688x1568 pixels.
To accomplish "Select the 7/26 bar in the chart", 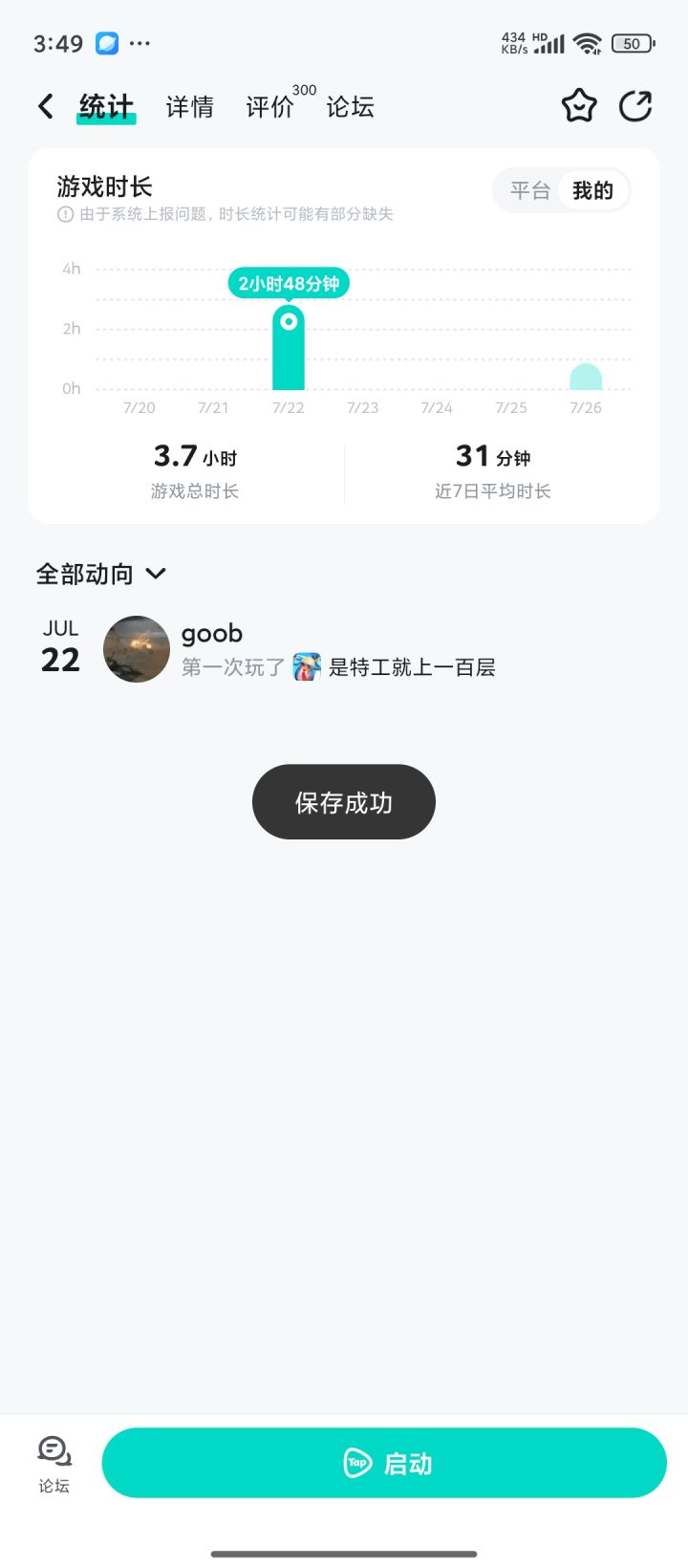I will 586,378.
